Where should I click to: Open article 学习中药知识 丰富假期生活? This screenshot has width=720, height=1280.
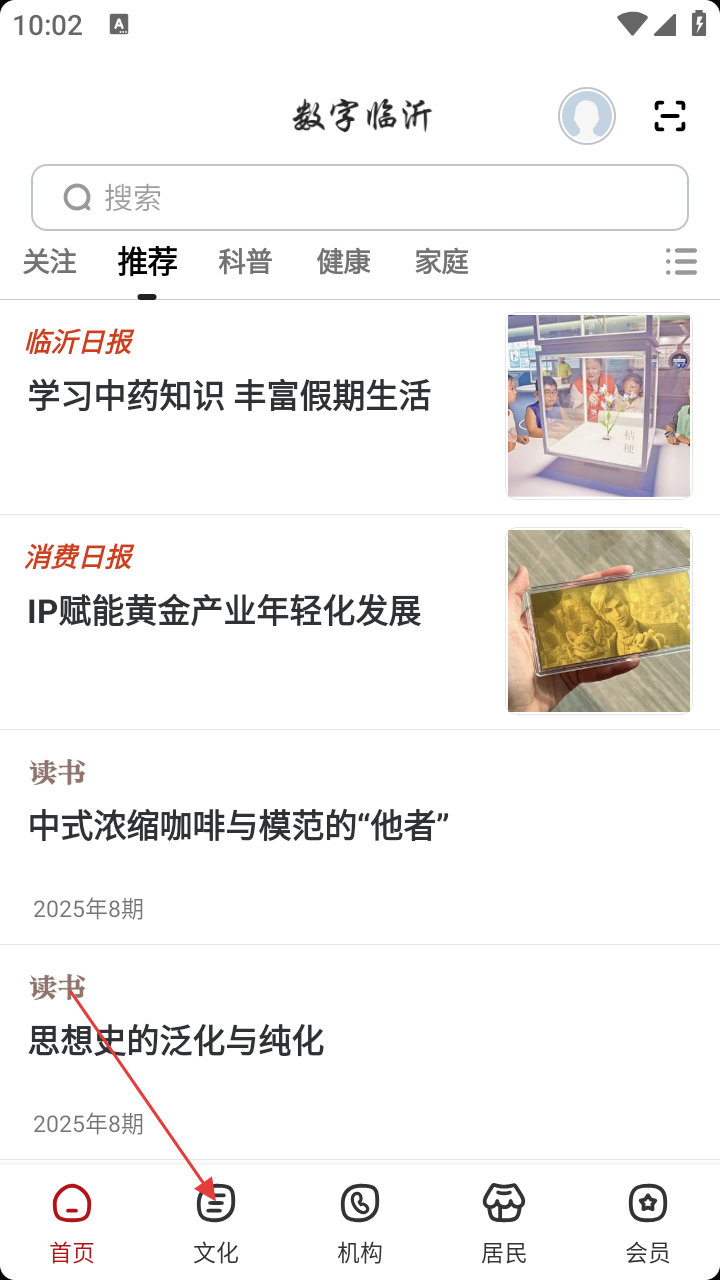[x=230, y=397]
